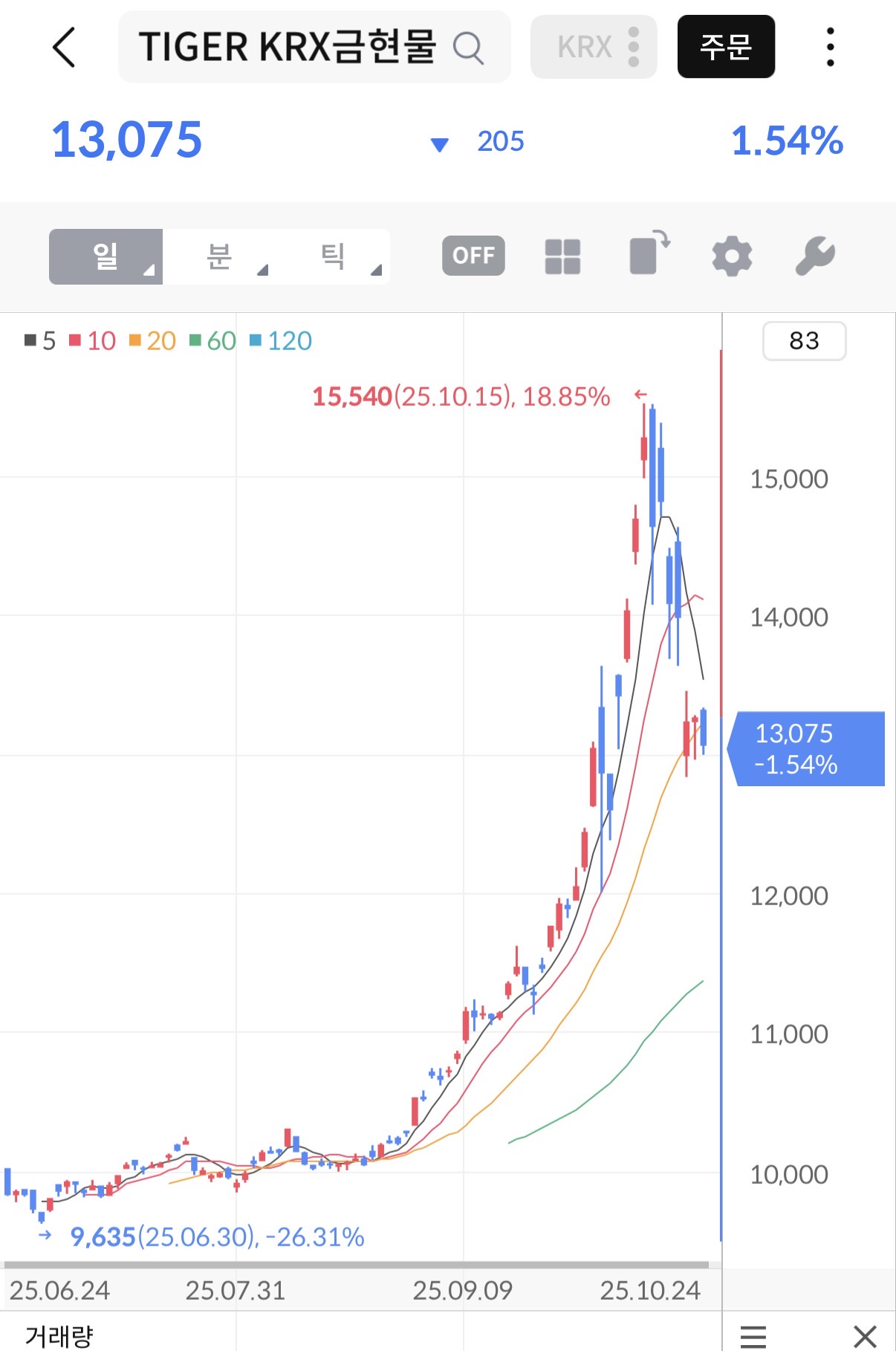Open the overflow menu at top
Screen dimensions: 896x1351
tap(830, 48)
